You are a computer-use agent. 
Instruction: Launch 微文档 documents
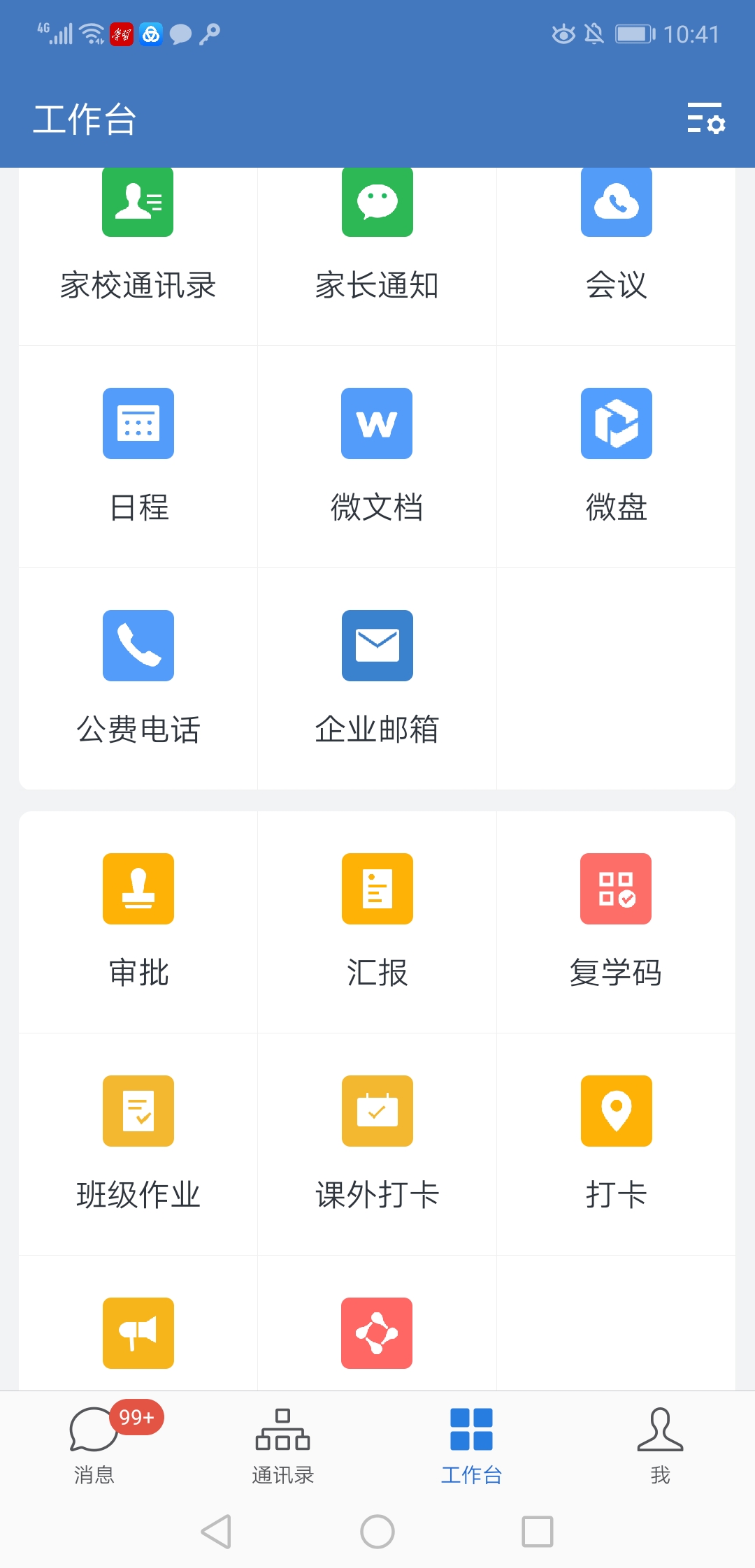(377, 456)
